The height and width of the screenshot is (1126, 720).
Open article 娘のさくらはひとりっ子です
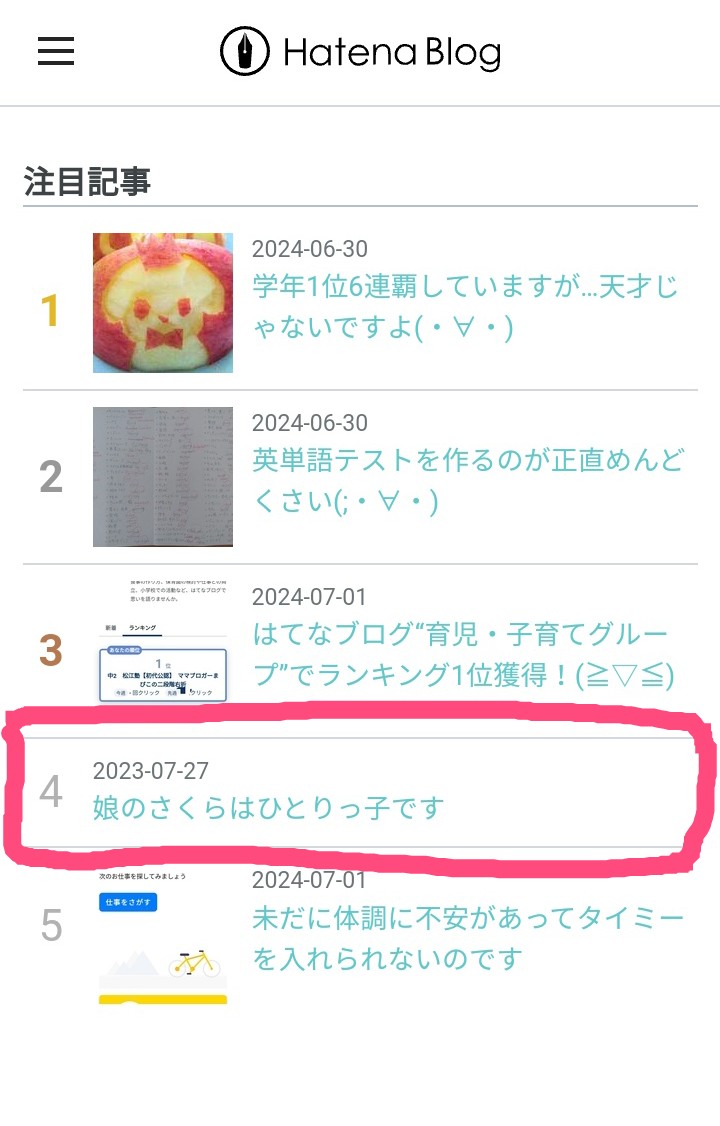click(268, 807)
